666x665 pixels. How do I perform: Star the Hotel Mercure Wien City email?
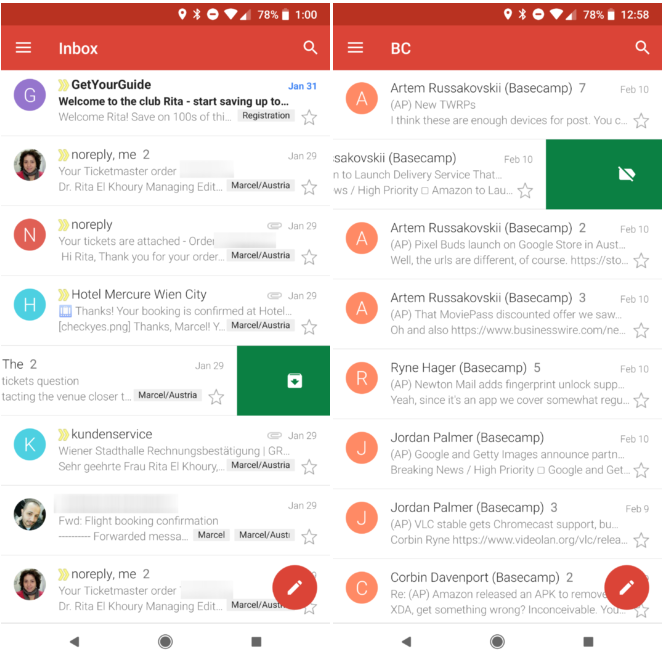click(x=309, y=327)
